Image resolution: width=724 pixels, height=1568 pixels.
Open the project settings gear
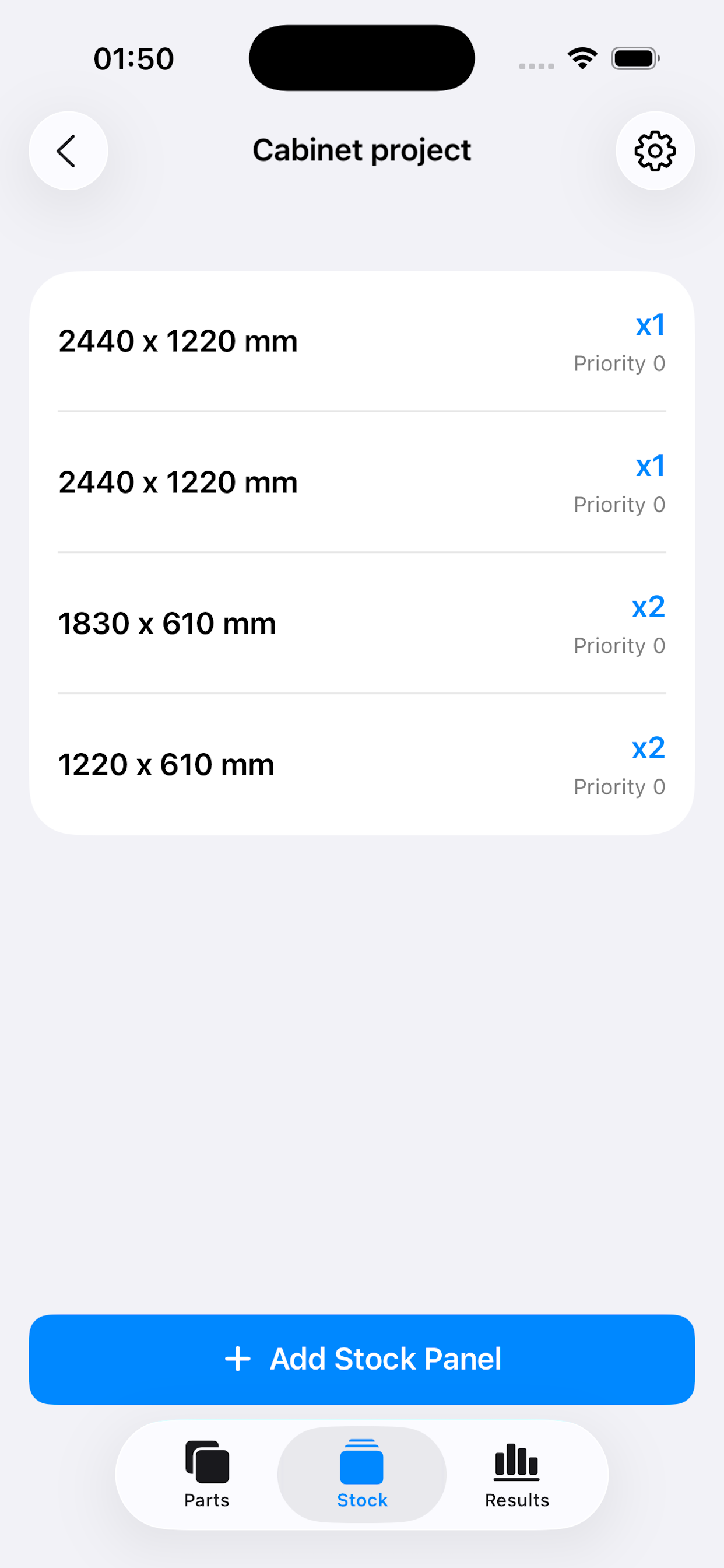(x=655, y=150)
